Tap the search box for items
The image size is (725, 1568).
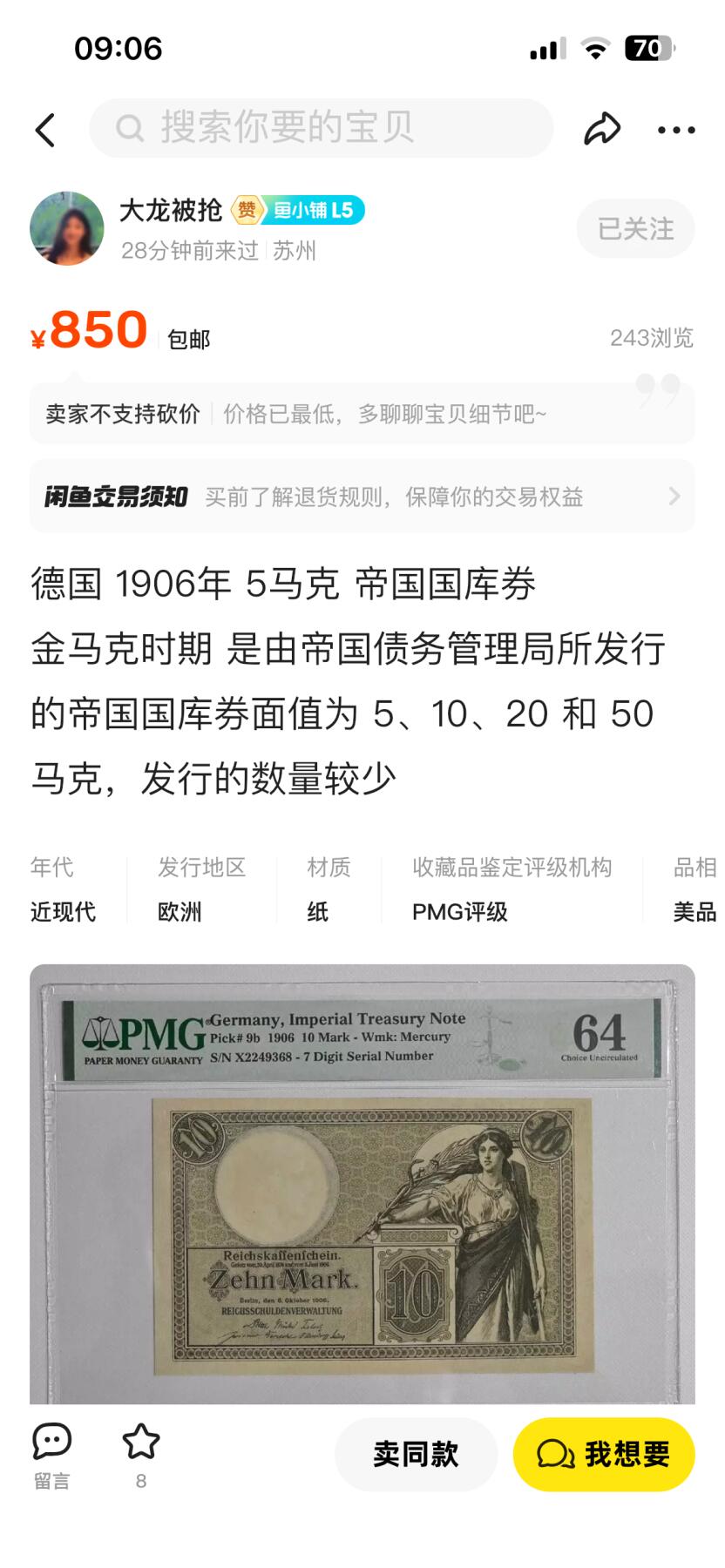click(x=321, y=128)
